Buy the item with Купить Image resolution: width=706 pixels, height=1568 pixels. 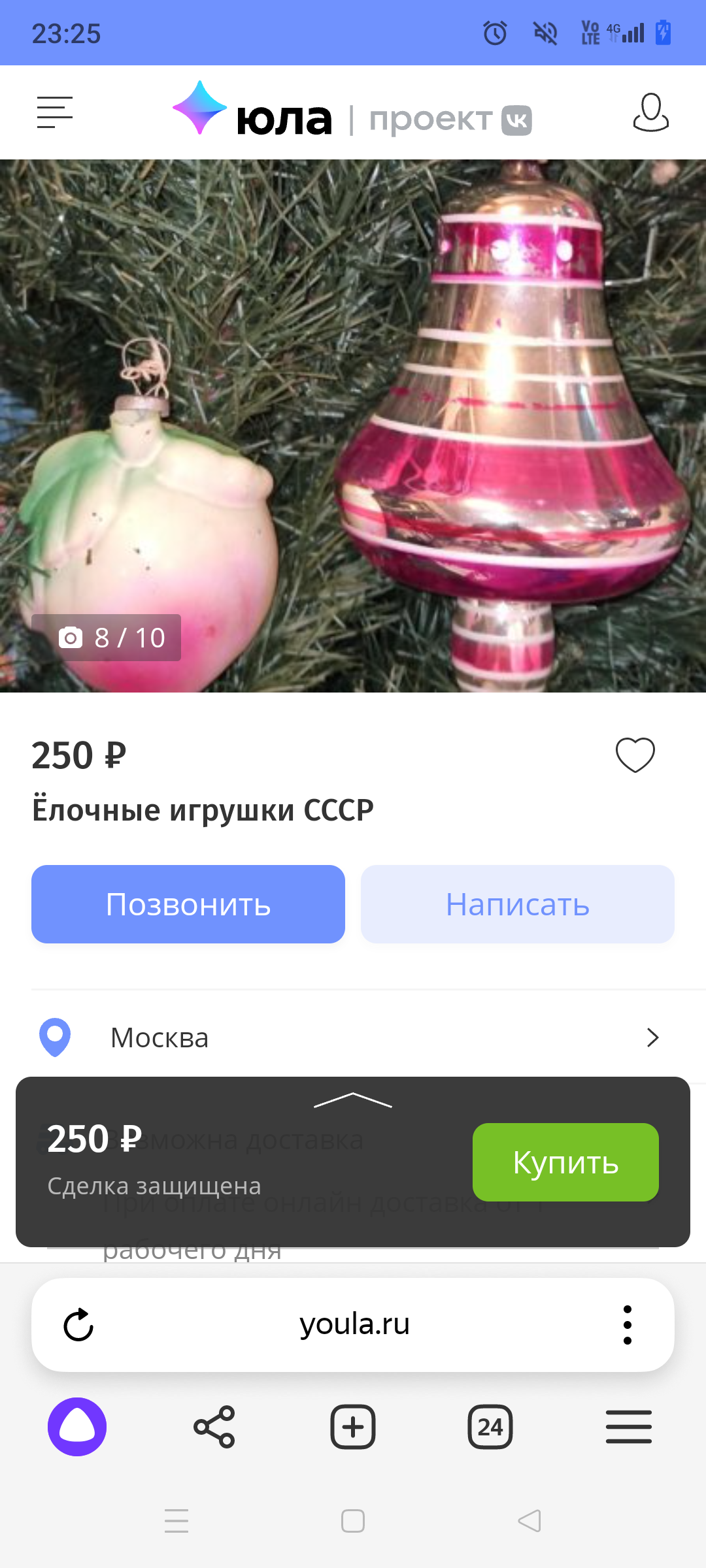[565, 1162]
